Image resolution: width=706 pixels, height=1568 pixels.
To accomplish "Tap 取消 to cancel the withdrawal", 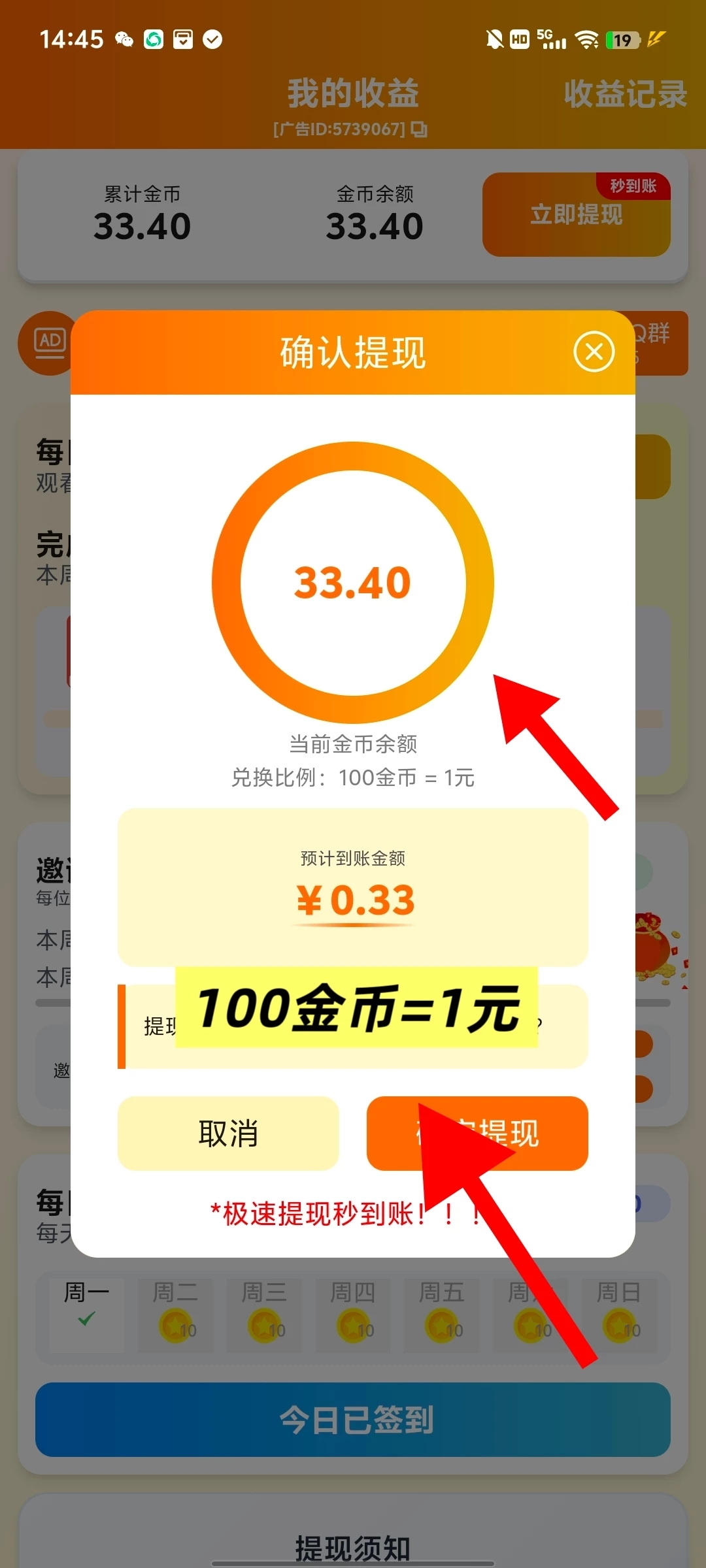I will (x=228, y=1134).
